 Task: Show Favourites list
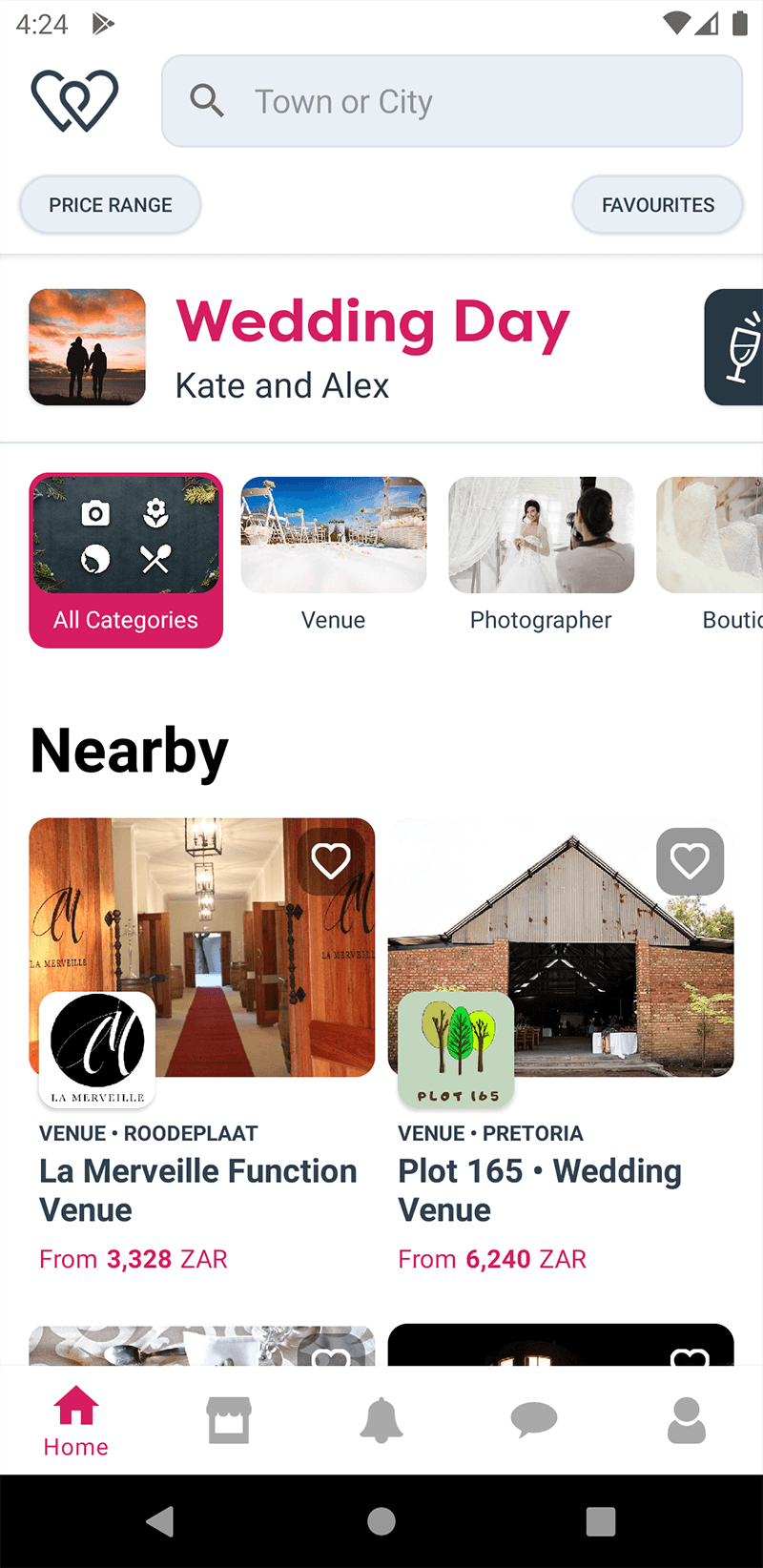[x=657, y=205]
